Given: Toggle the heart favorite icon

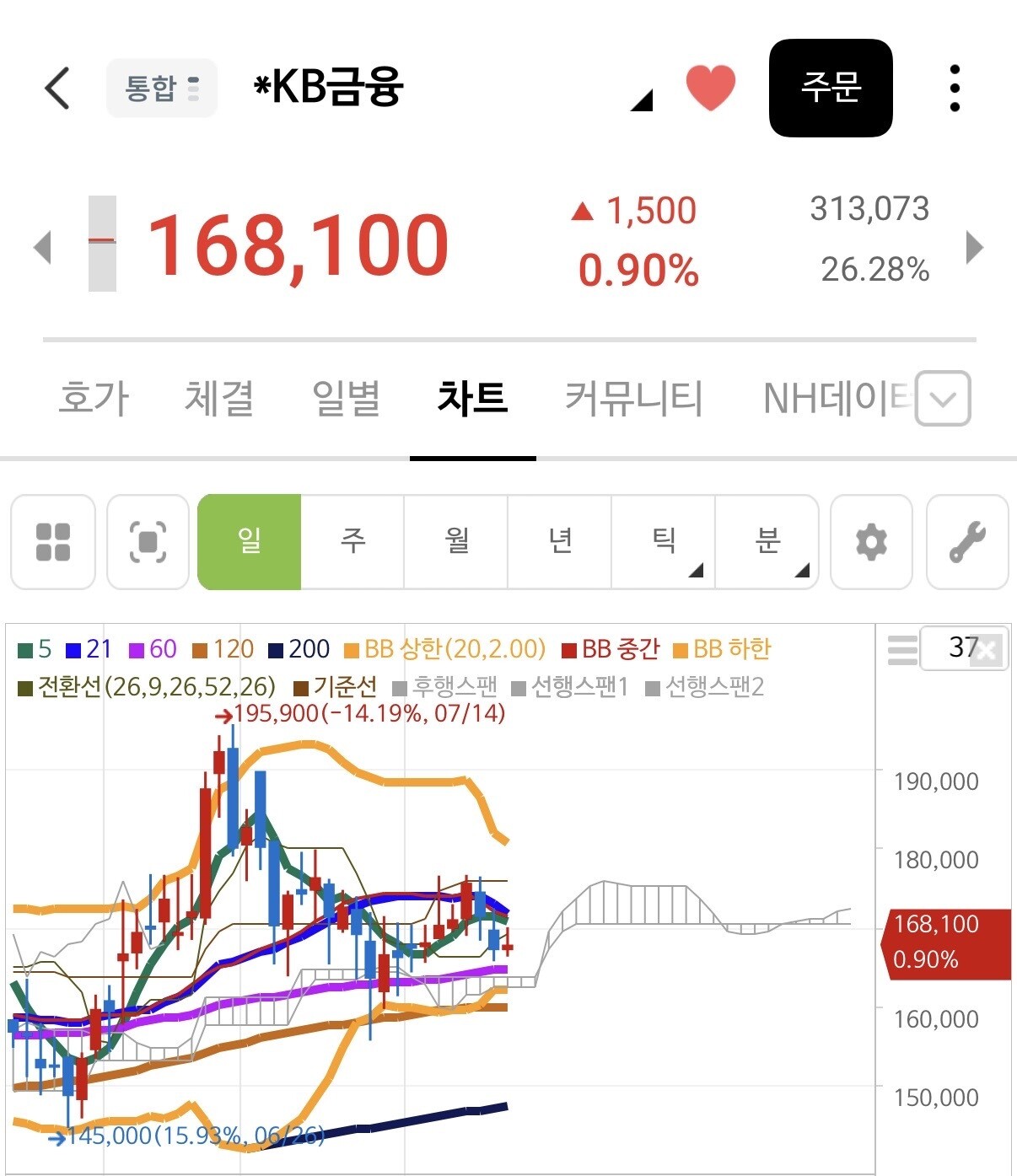Looking at the screenshot, I should coord(711,88).
